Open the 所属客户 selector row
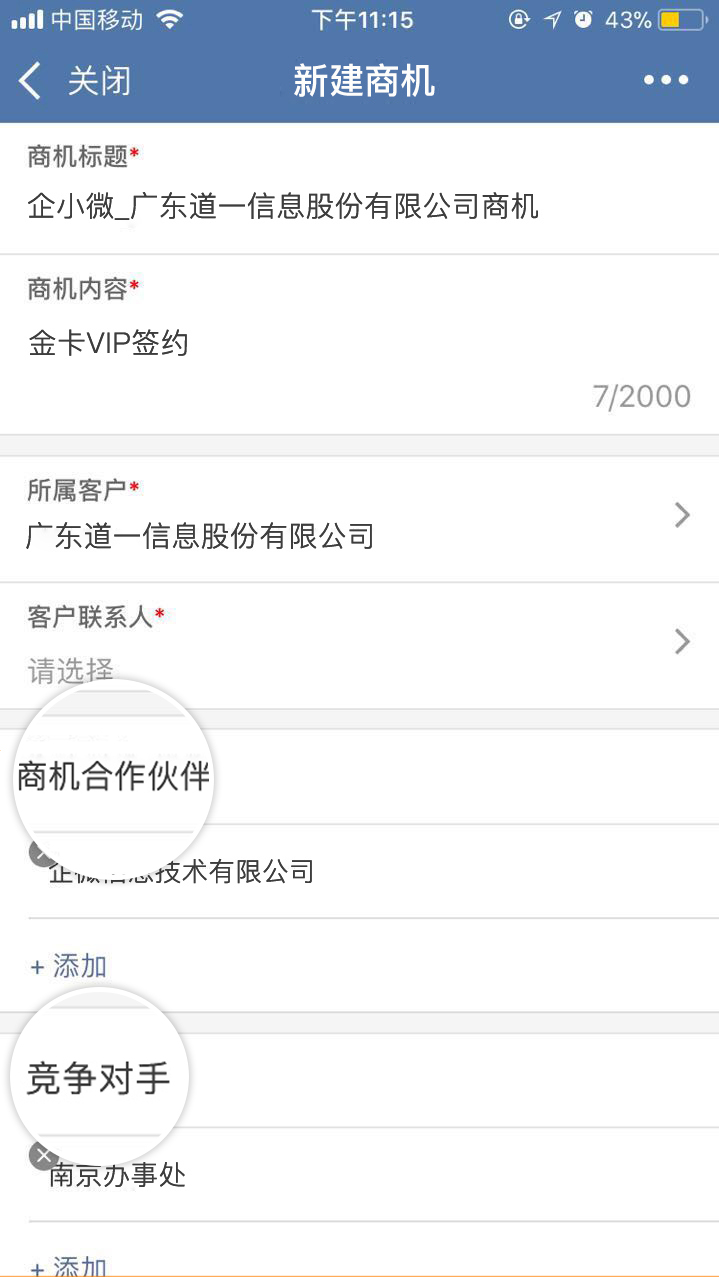This screenshot has height=1277, width=719. click(x=359, y=519)
